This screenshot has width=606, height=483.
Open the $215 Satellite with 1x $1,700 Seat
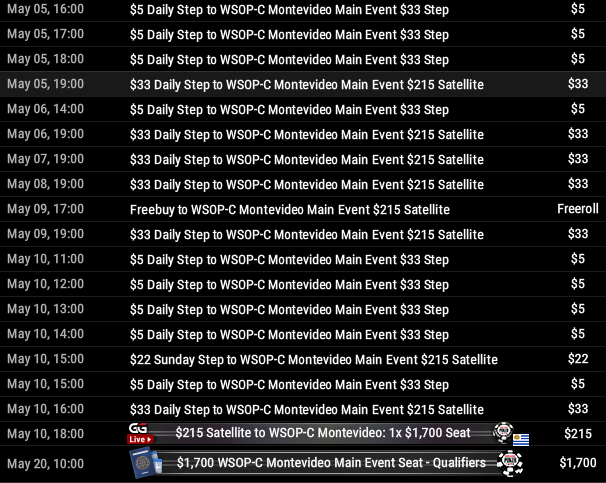coord(303,434)
